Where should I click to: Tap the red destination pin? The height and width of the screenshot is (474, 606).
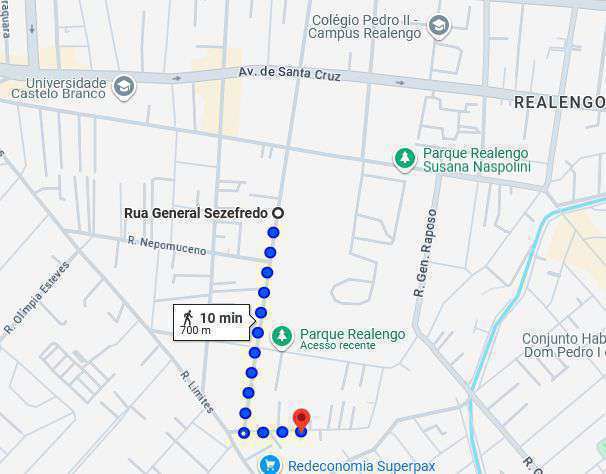[x=300, y=420]
